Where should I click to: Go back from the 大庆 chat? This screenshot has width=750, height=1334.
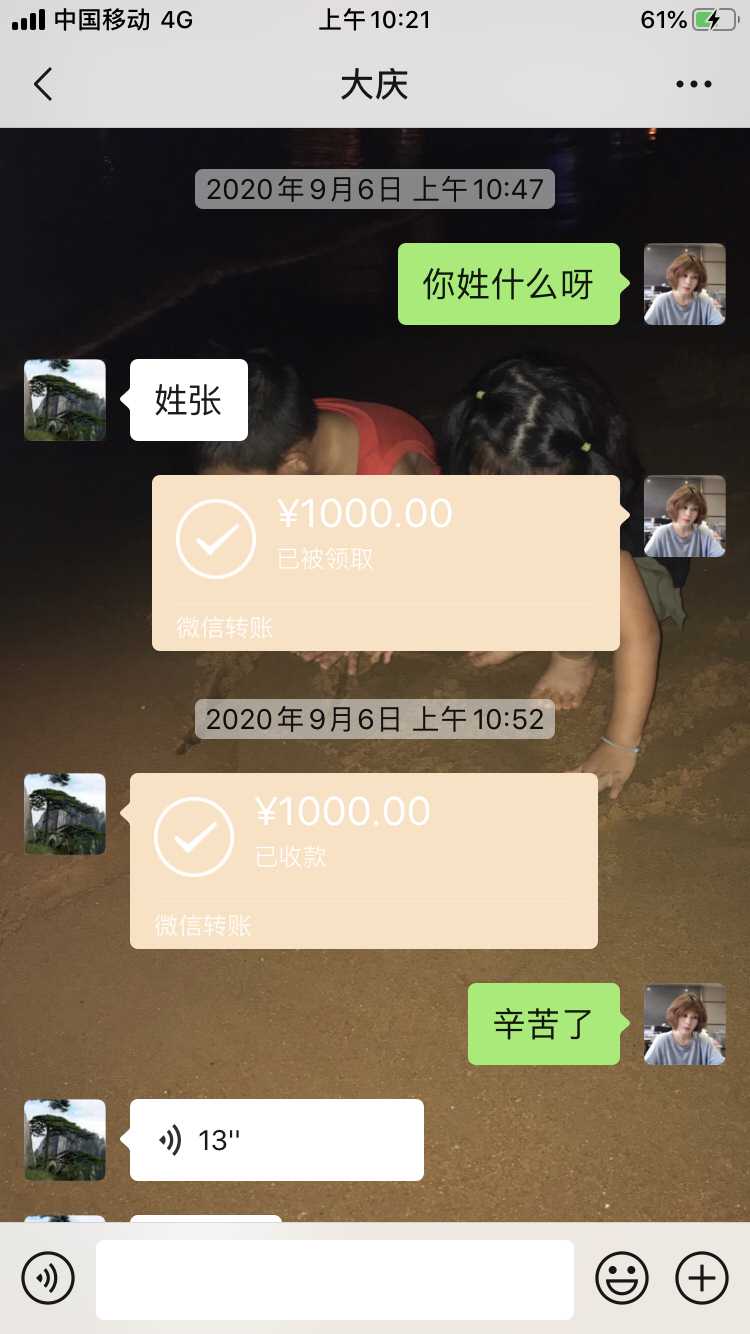pos(43,84)
